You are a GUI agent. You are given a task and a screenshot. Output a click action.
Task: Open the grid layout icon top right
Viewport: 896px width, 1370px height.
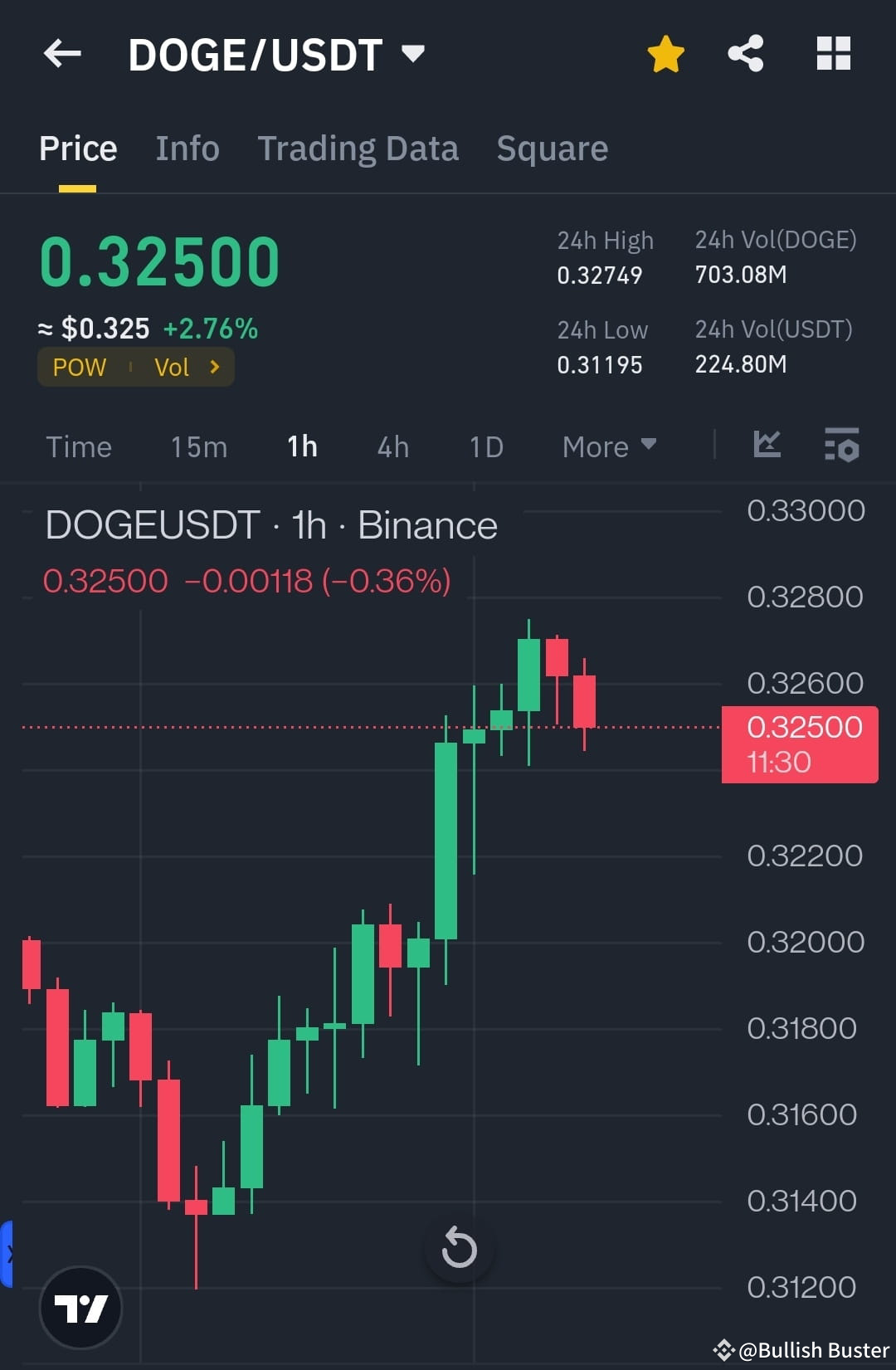[x=833, y=53]
